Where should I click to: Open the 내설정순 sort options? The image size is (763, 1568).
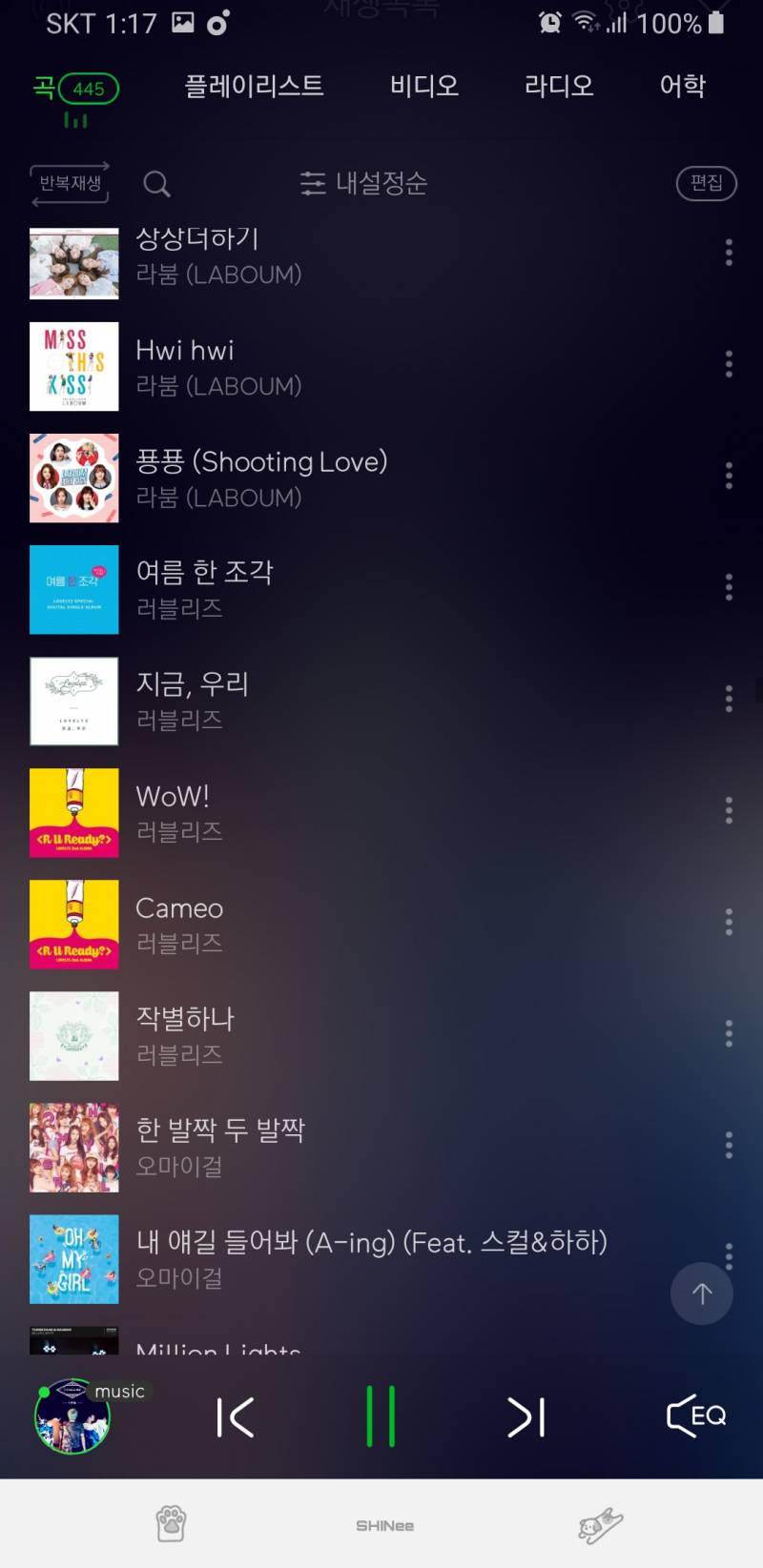pyautogui.click(x=363, y=183)
